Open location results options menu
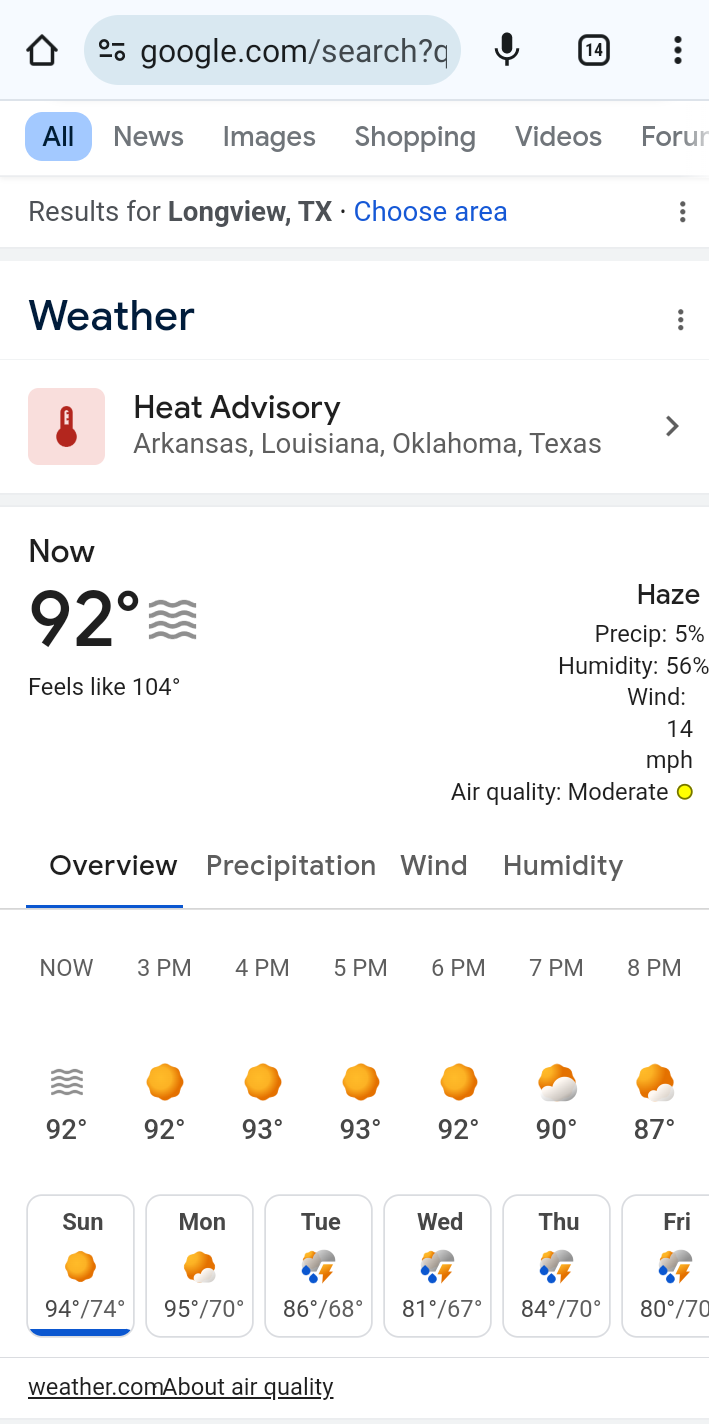The image size is (709, 1424). [682, 212]
